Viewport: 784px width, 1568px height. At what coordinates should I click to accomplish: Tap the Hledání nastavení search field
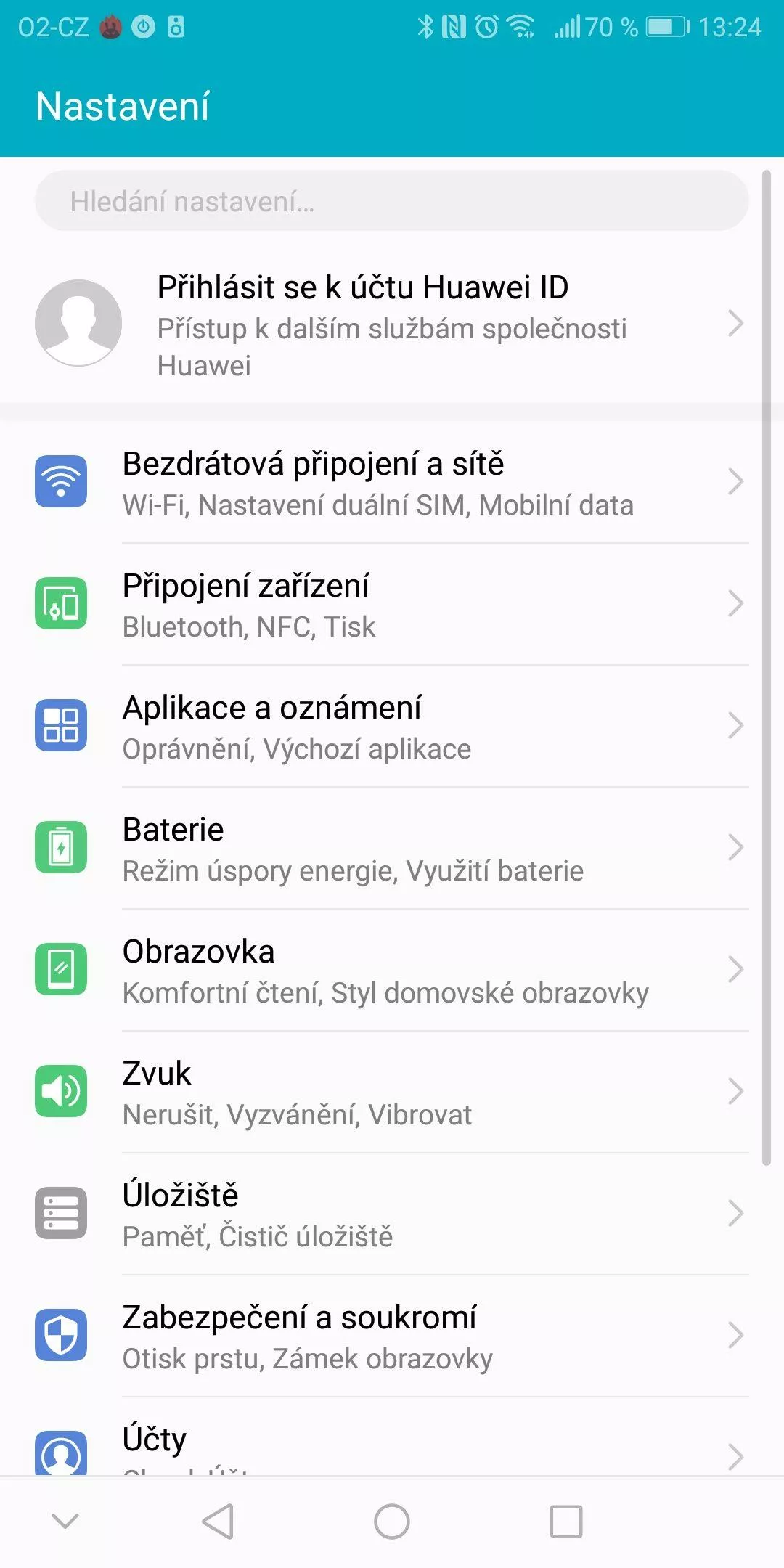pos(391,201)
